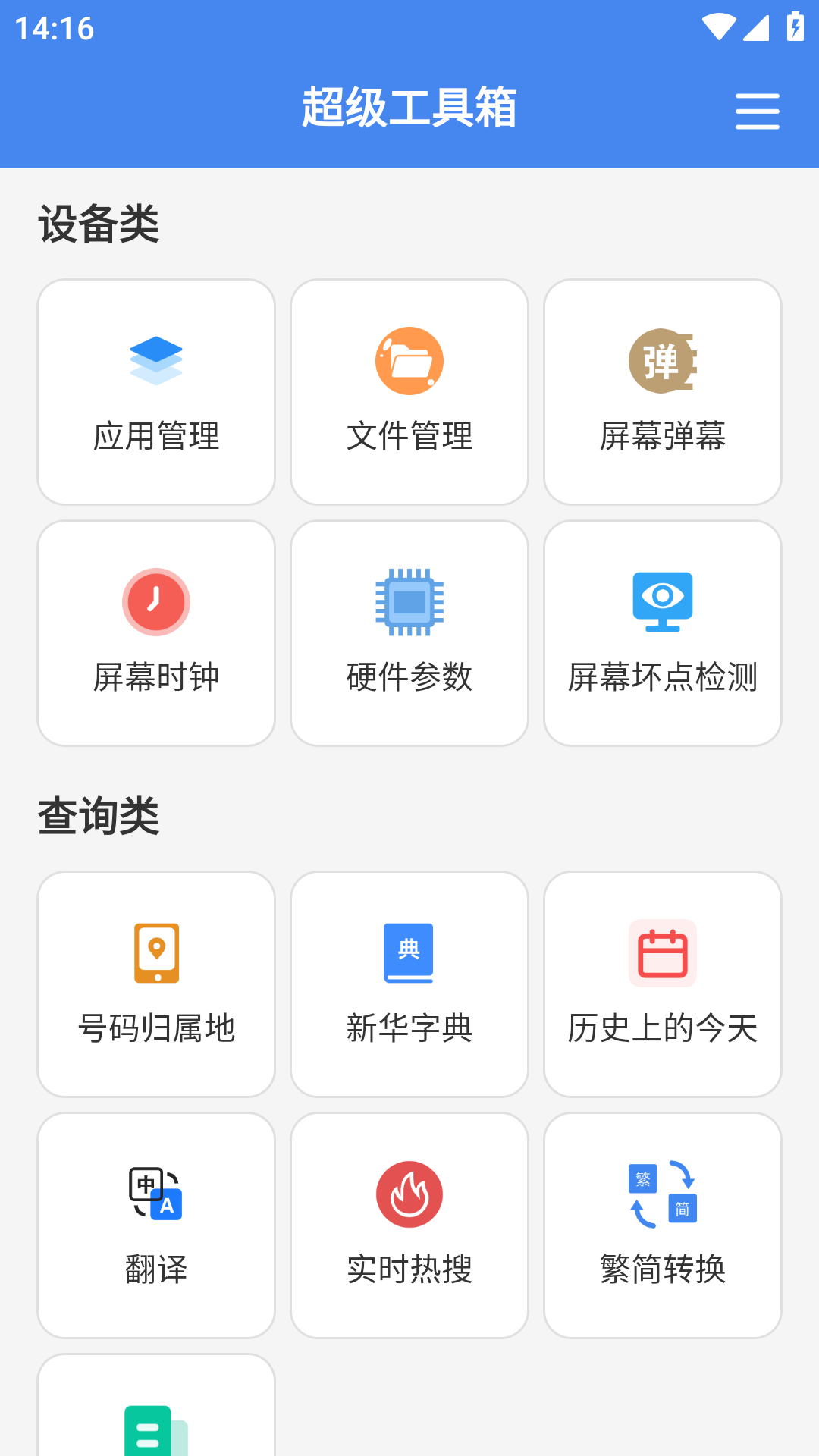The width and height of the screenshot is (819, 1456).
Task: View 实时热搜 trending searches
Action: [409, 1225]
